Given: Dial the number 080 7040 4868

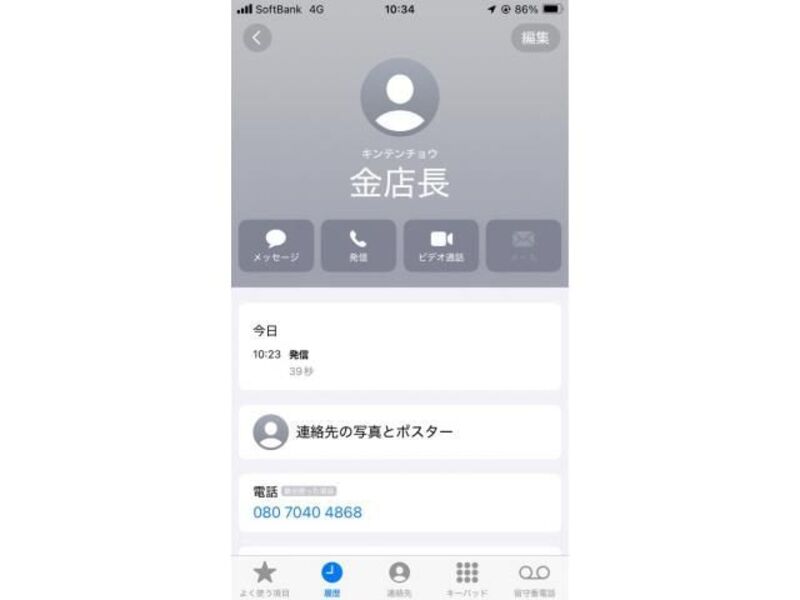Looking at the screenshot, I should pos(307,513).
